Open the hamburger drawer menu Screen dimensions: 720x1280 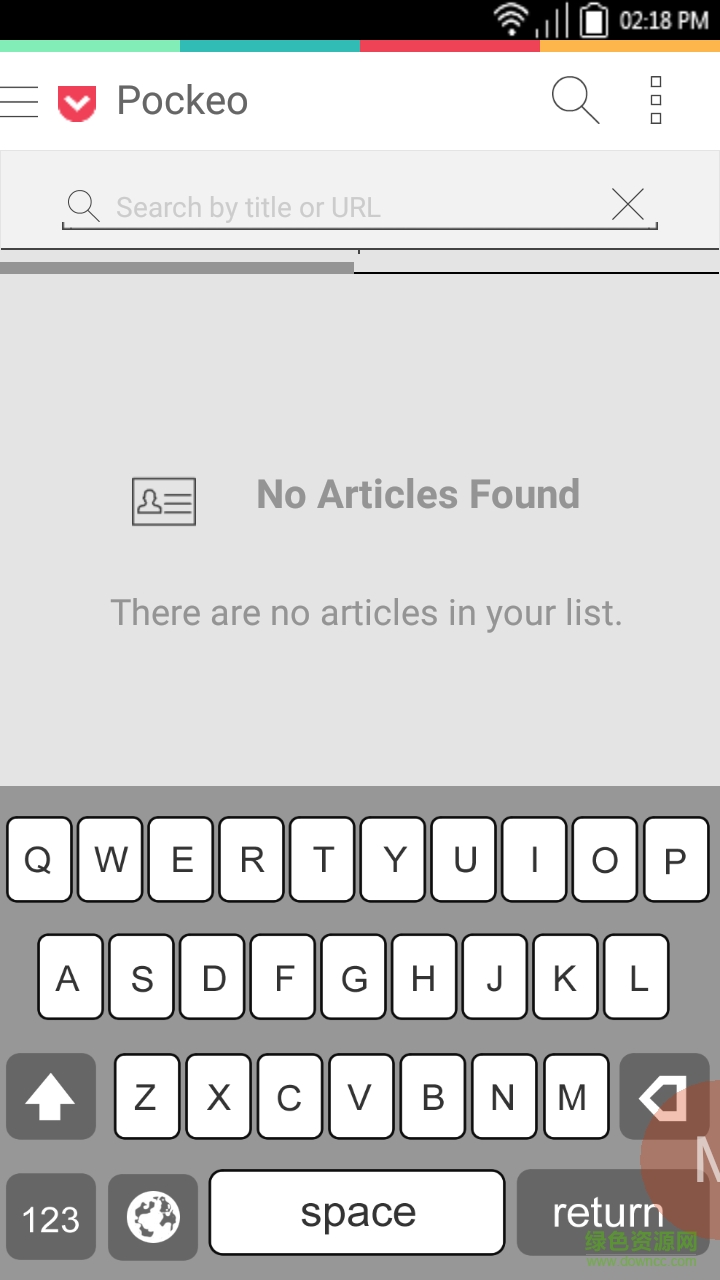20,101
